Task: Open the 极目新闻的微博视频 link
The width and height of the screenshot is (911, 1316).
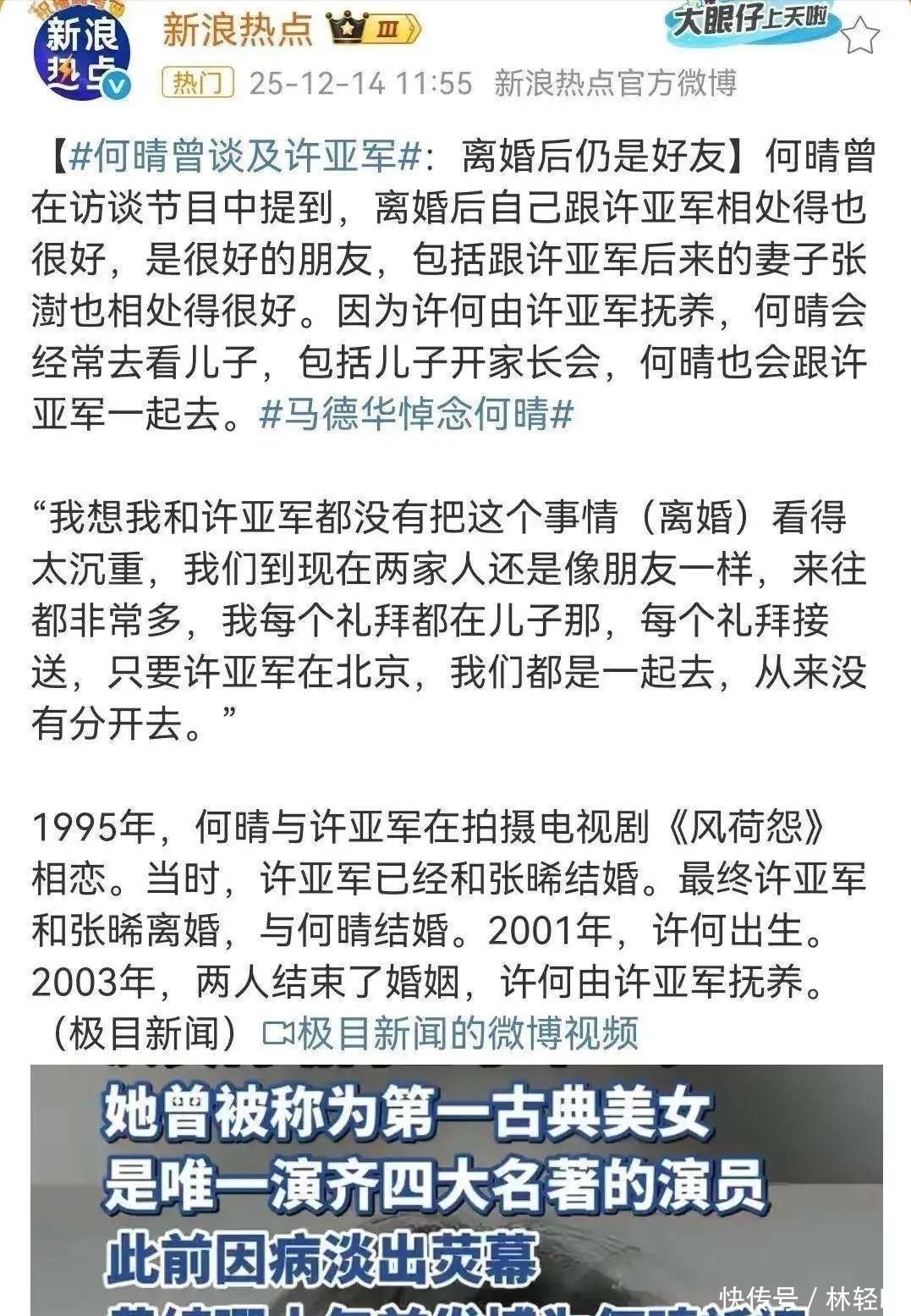Action: [451, 1033]
